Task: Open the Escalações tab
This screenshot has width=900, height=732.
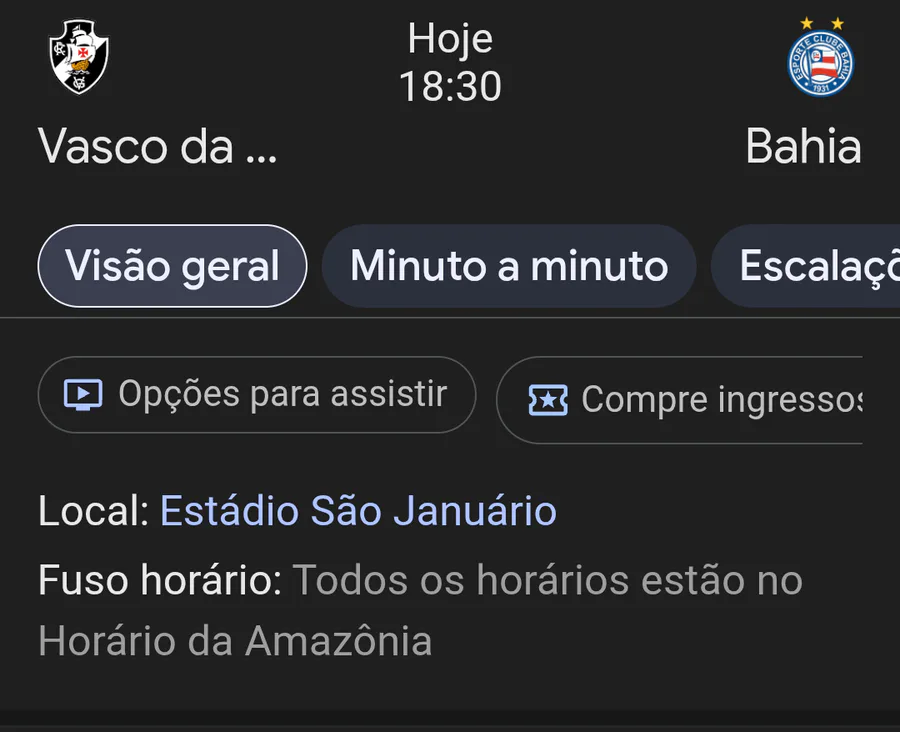Action: (805, 266)
